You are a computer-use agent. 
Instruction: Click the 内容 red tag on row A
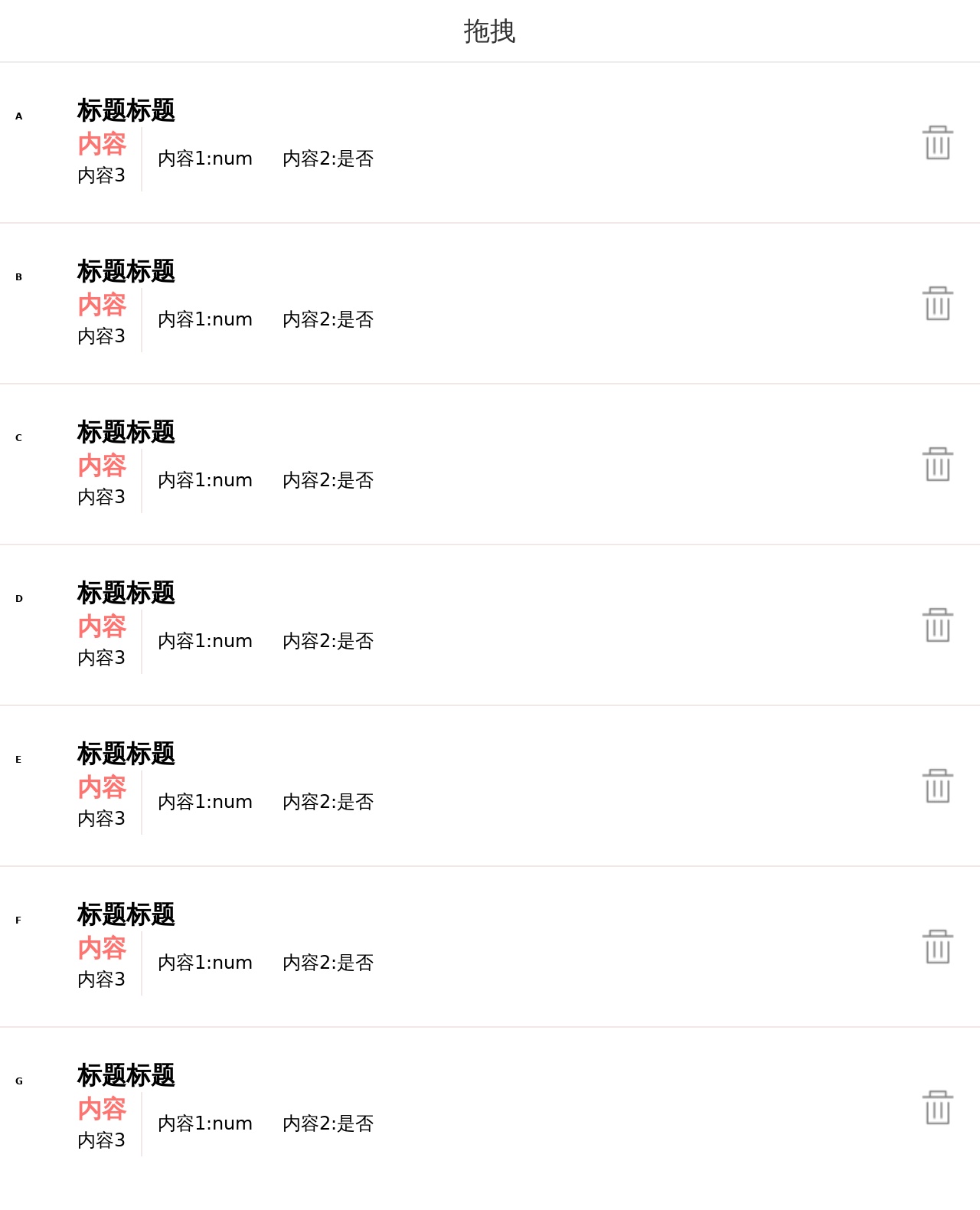coord(103,145)
